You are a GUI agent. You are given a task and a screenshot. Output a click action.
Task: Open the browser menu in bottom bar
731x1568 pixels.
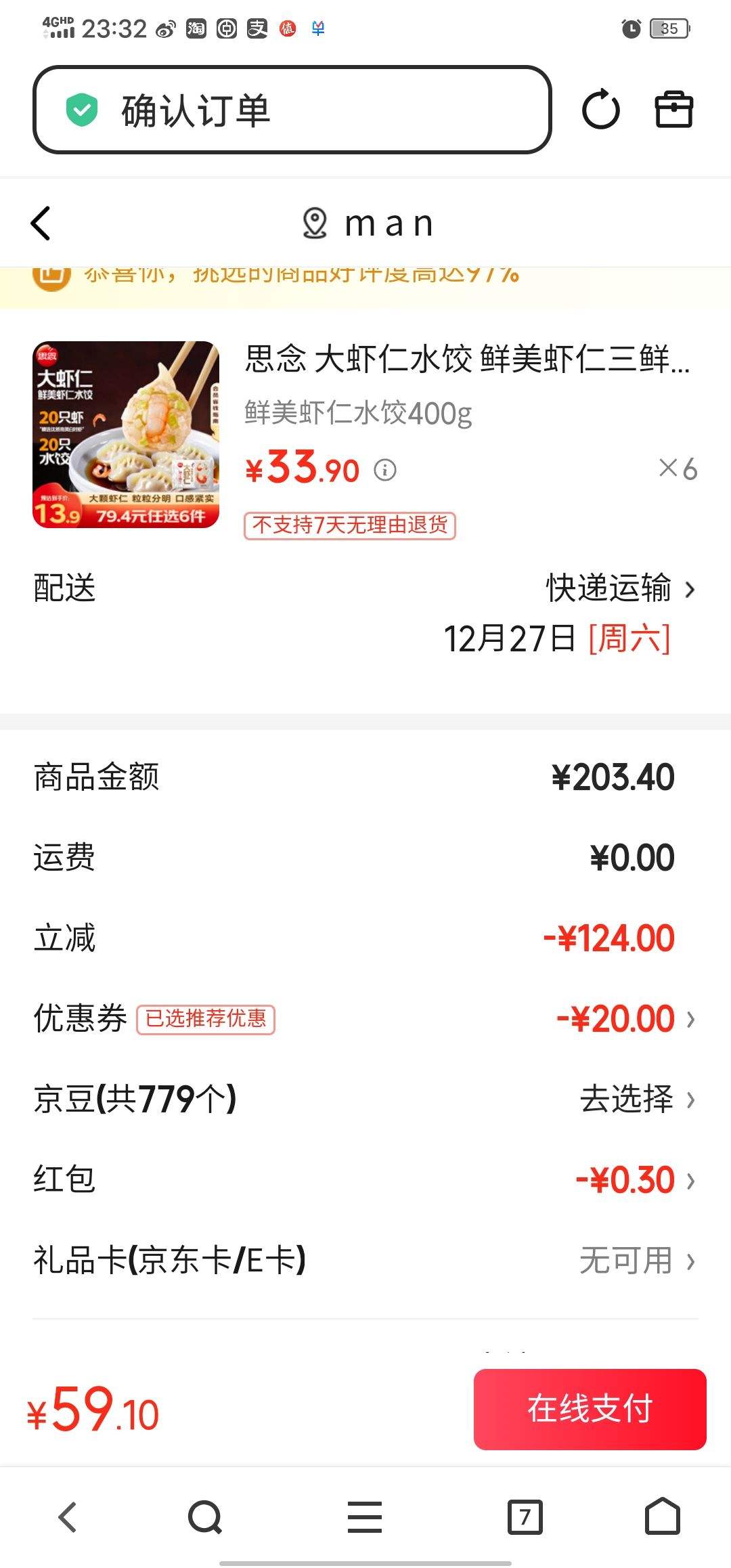coord(365,1517)
